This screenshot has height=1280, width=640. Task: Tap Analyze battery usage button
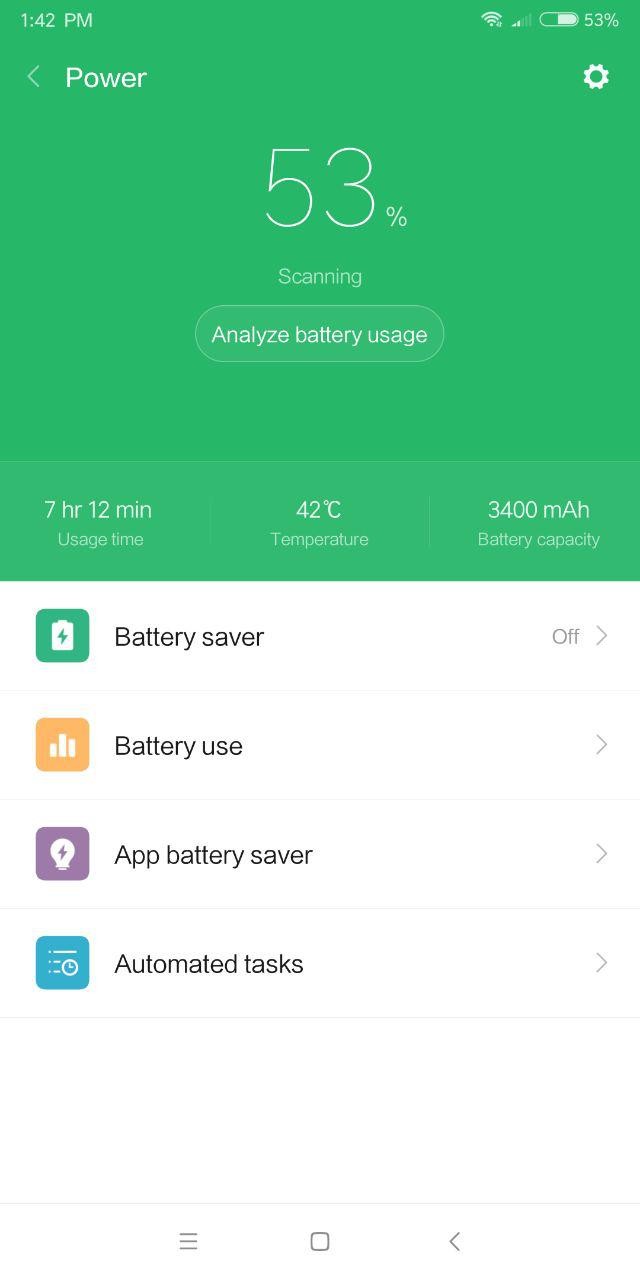coord(319,334)
